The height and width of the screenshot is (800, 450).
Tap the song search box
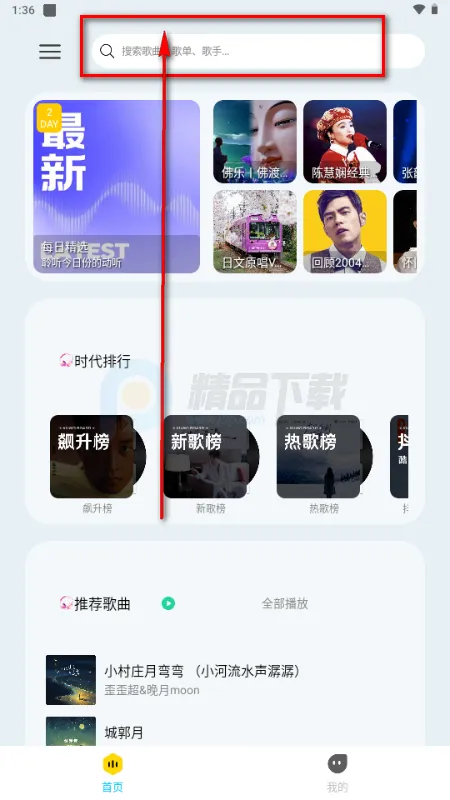(x=258, y=51)
